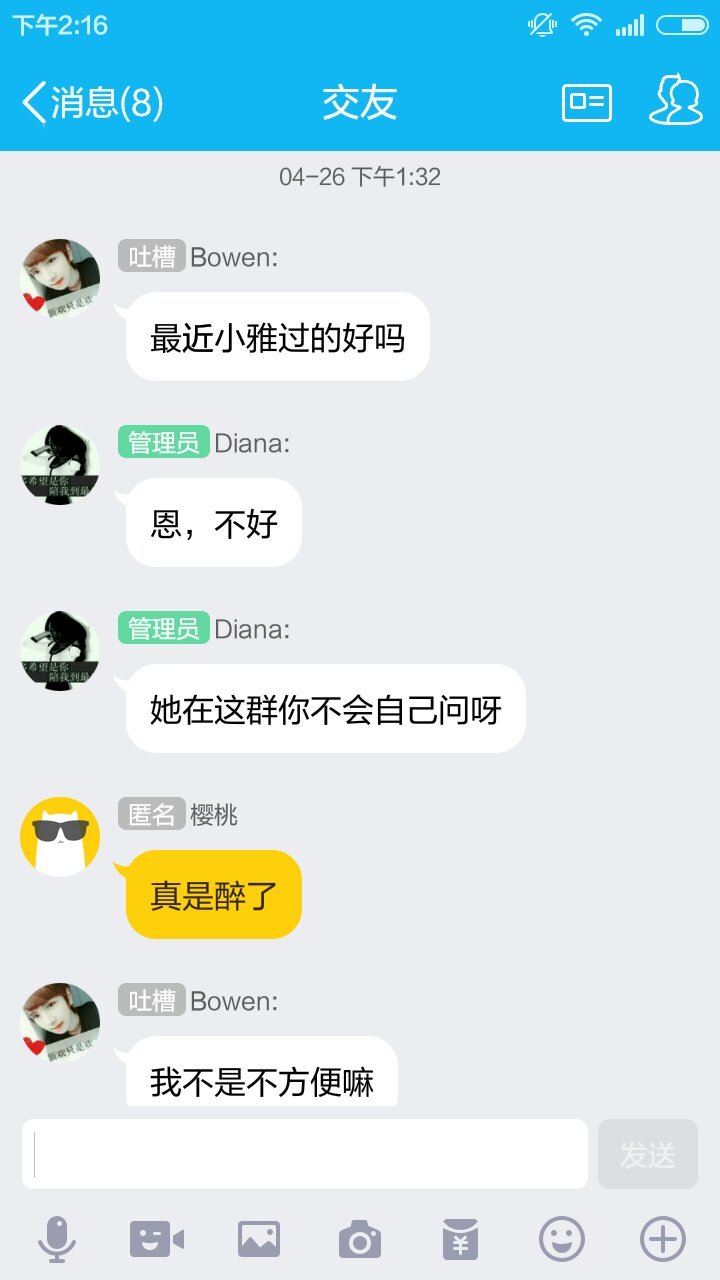
Task: Open the emoji picker
Action: 561,1240
